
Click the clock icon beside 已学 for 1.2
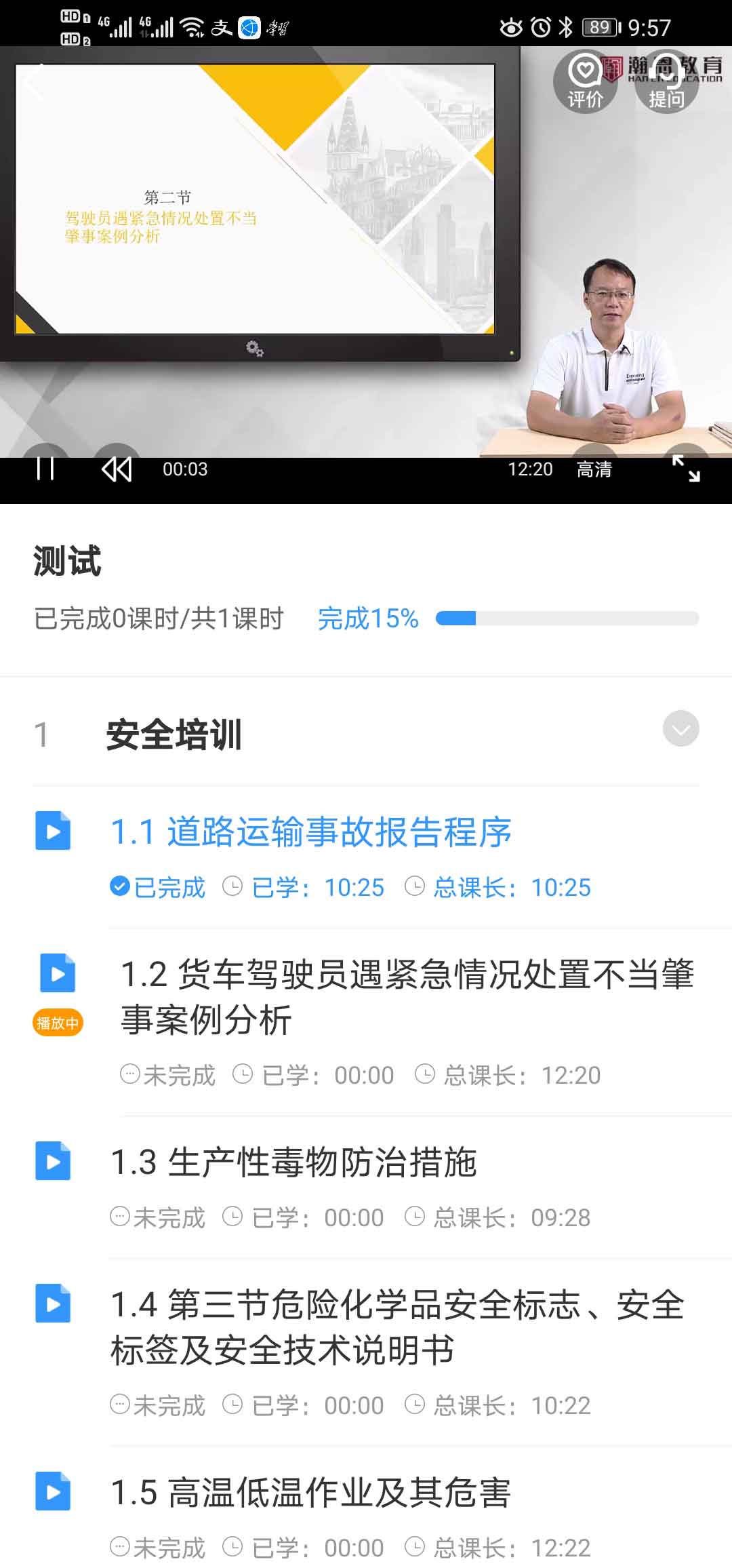pos(243,1074)
